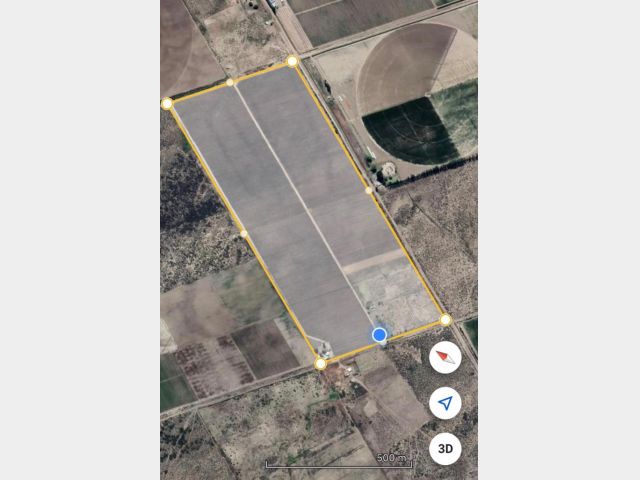The width and height of the screenshot is (640, 480).
Task: Switch the map to 3D view
Action: [445, 449]
